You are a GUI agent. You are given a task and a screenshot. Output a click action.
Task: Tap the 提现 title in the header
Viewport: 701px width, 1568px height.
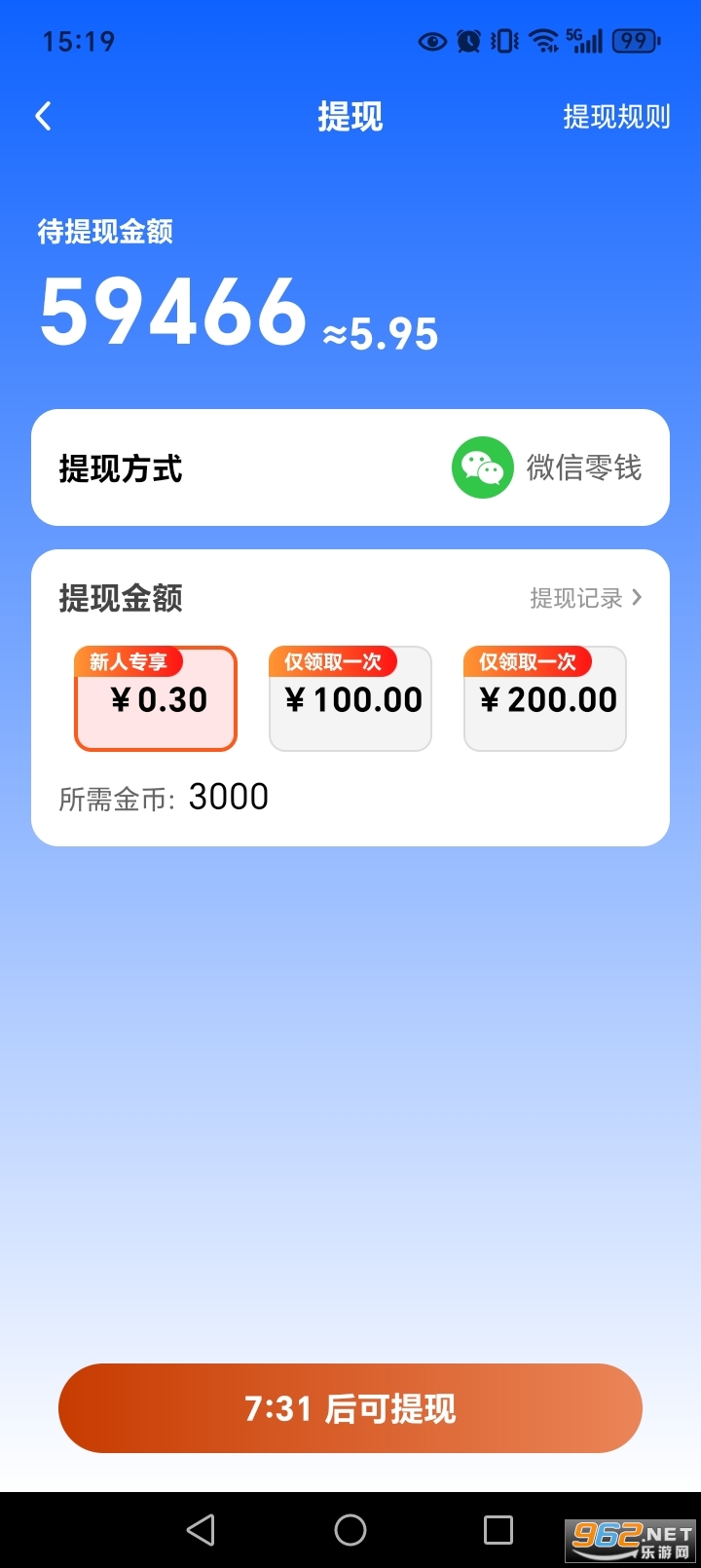tap(349, 115)
